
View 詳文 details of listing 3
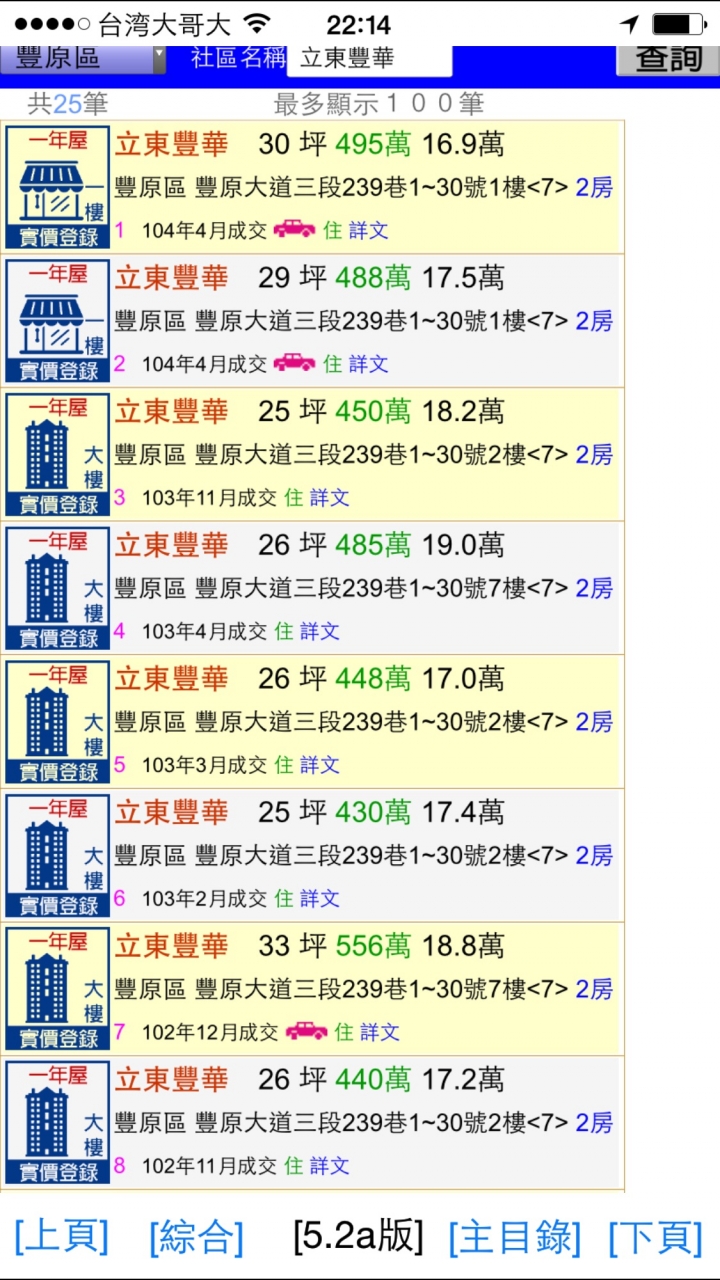click(330, 497)
